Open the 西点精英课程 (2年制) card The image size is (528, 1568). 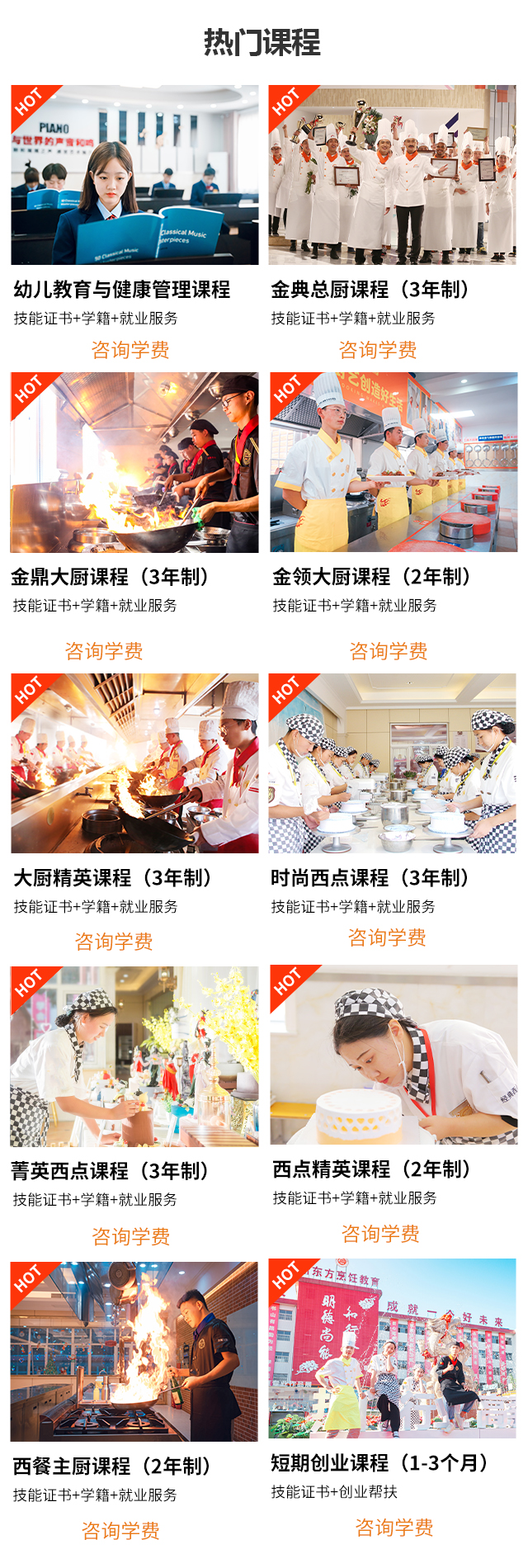point(394,1055)
